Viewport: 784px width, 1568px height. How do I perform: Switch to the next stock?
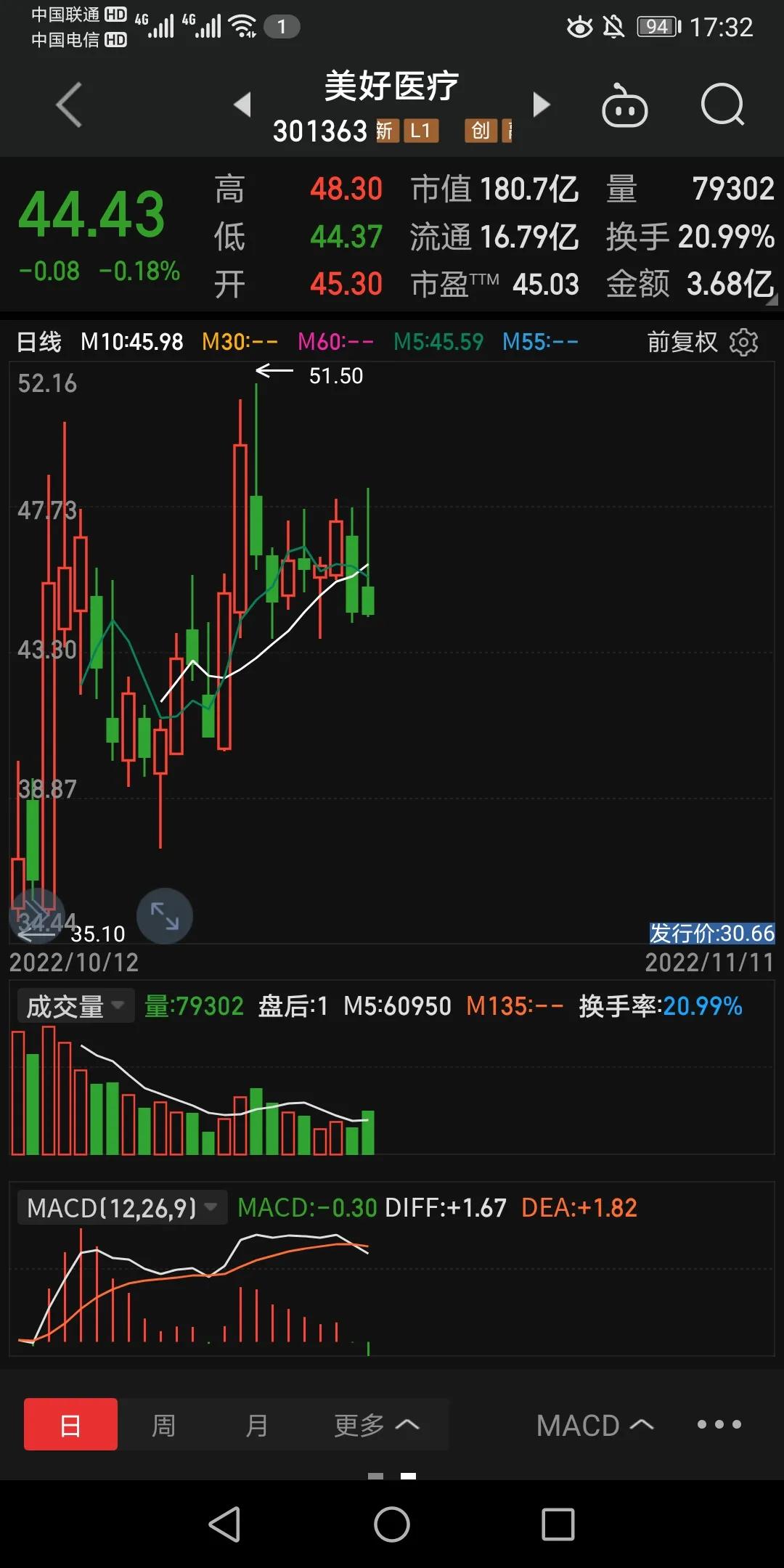(542, 105)
